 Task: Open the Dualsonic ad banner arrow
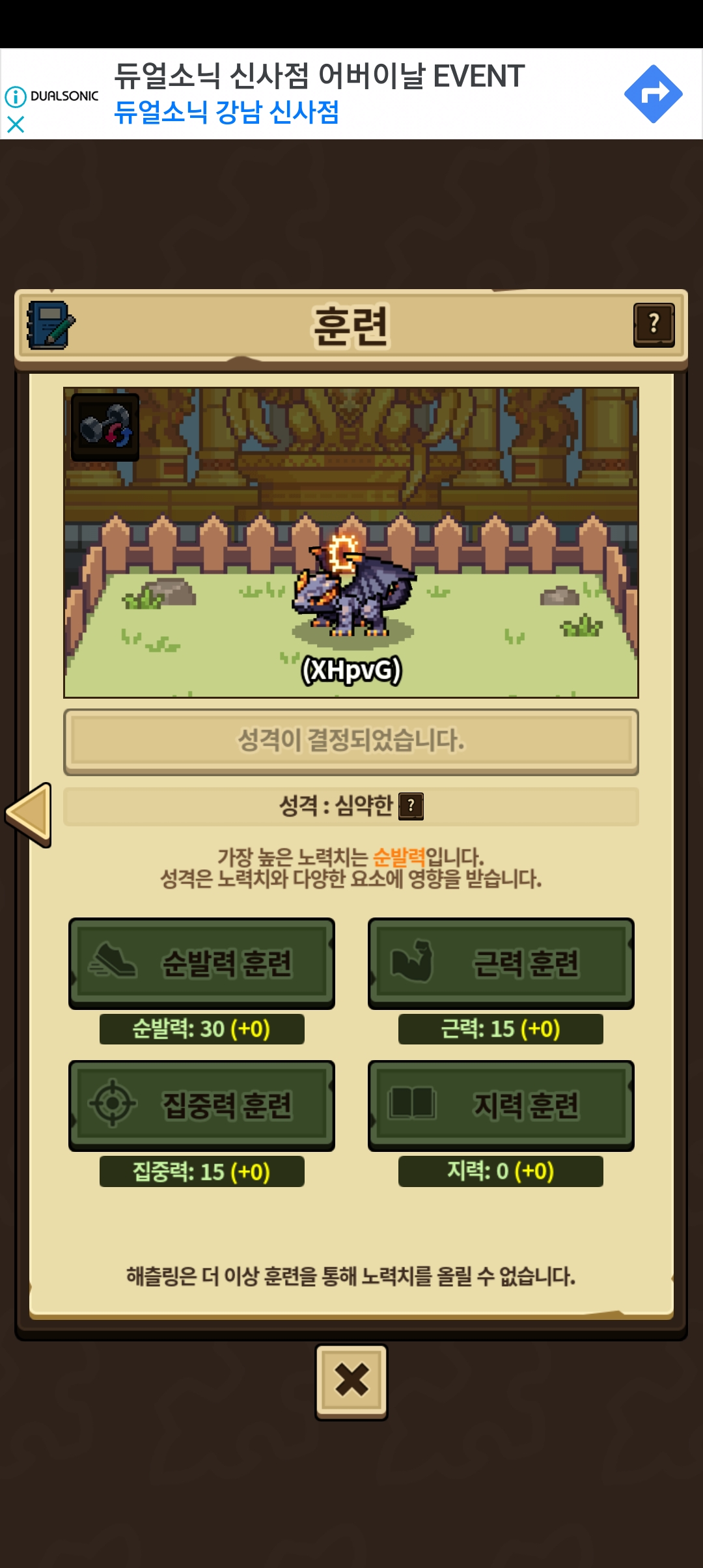click(x=653, y=94)
